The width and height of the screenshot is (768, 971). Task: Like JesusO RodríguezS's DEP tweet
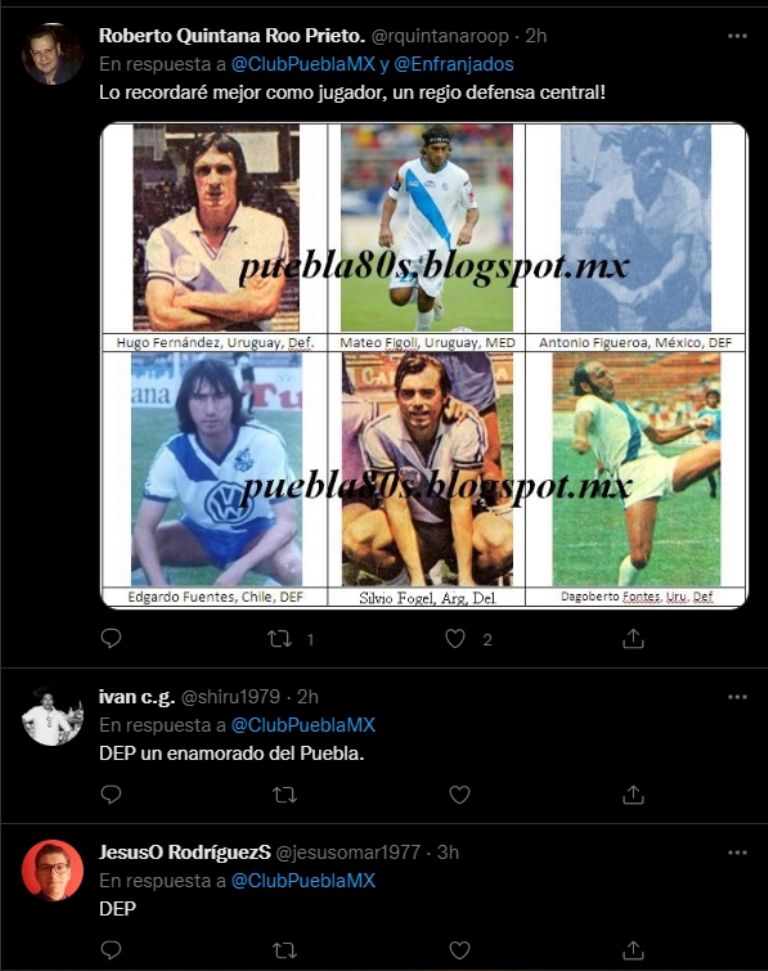(x=459, y=950)
